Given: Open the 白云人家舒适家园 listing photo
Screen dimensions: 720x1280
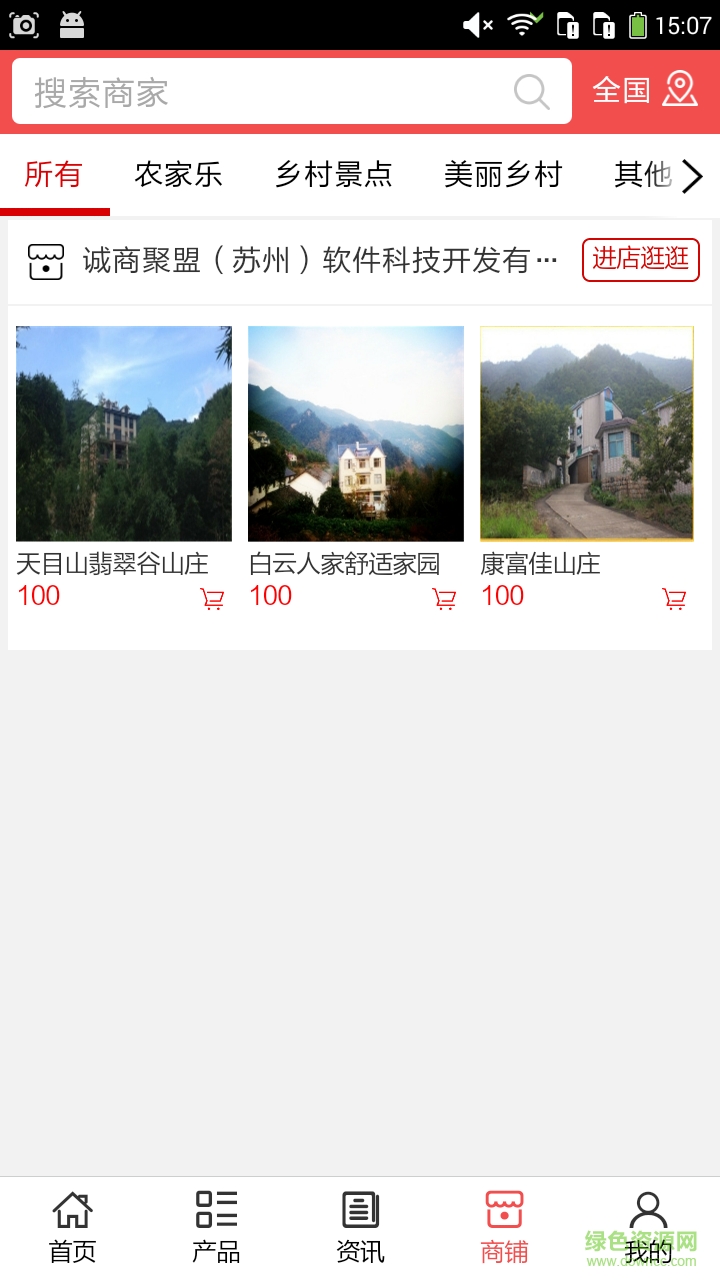Looking at the screenshot, I should coord(356,432).
